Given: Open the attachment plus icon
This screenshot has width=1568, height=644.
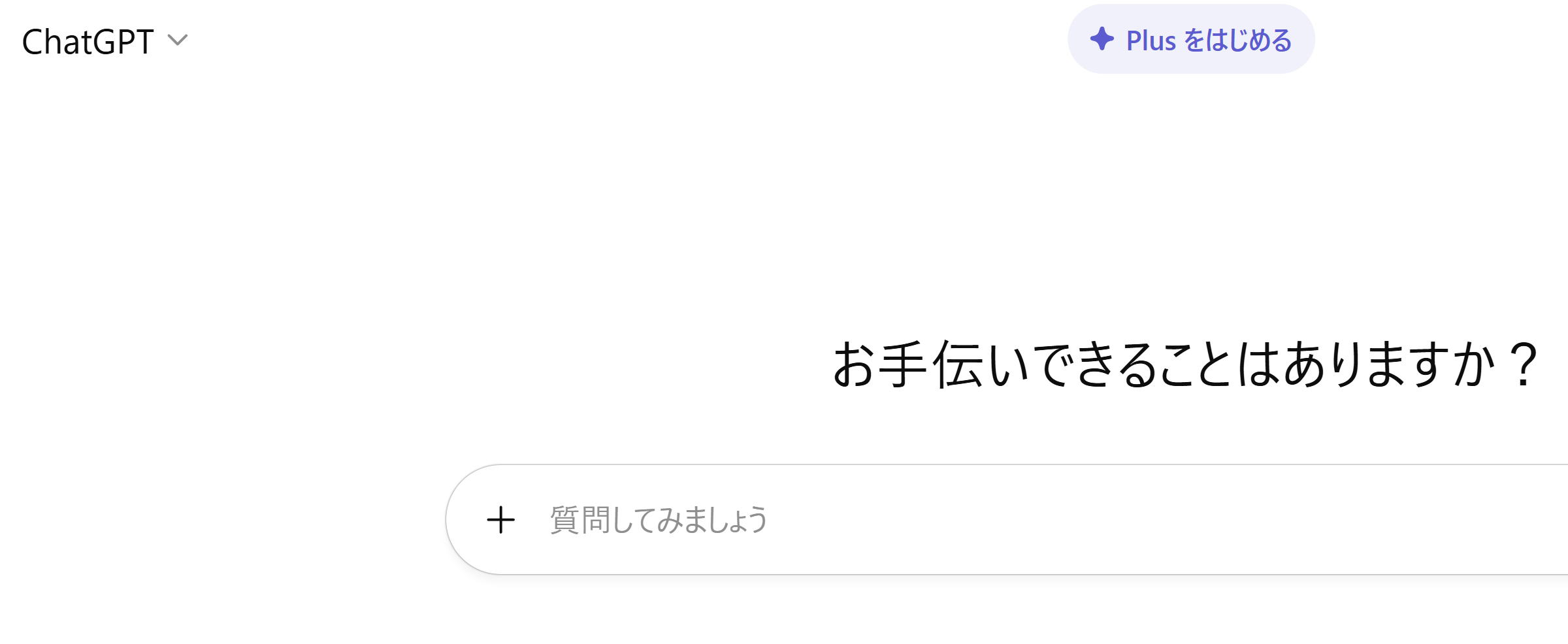Looking at the screenshot, I should [x=501, y=520].
